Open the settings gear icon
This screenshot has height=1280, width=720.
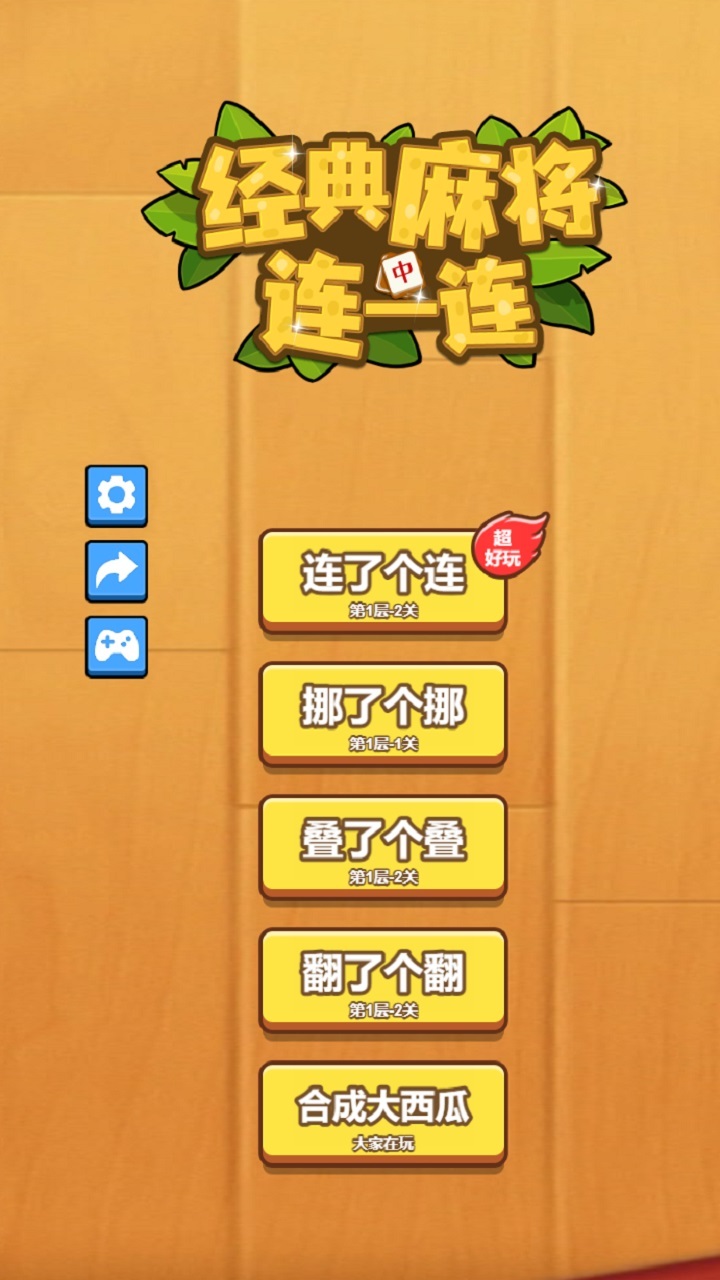116,495
